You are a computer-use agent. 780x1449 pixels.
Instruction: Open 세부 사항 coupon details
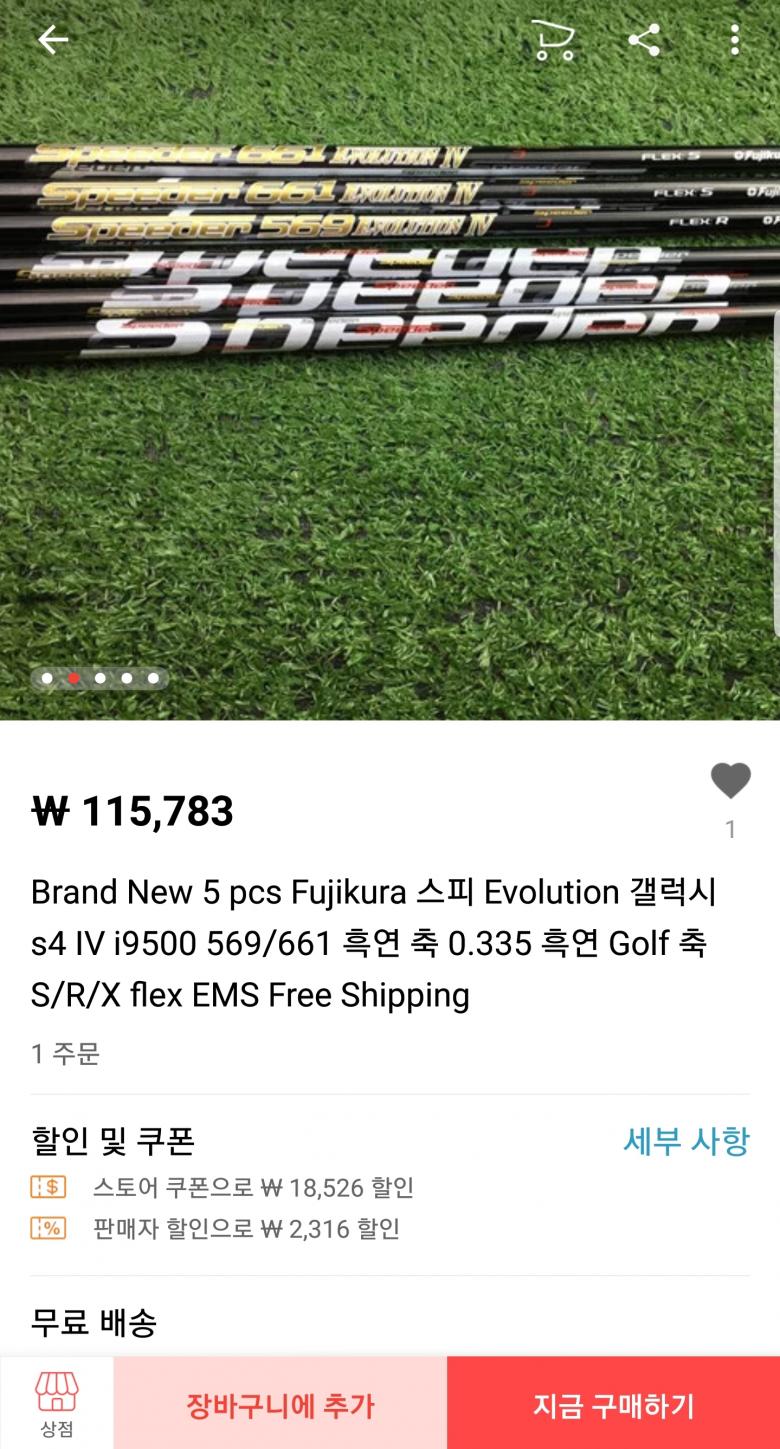[x=686, y=1141]
